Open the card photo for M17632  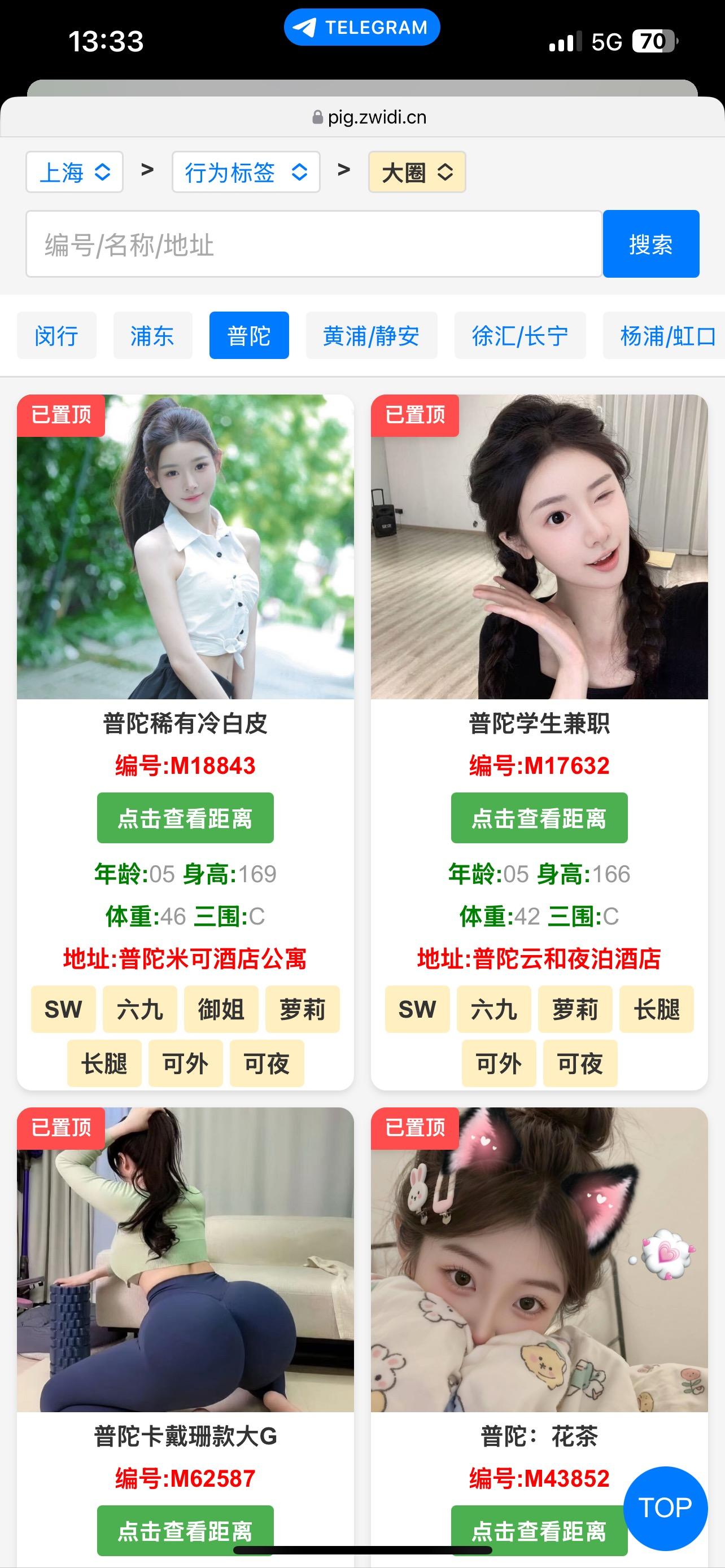pyautogui.click(x=539, y=546)
